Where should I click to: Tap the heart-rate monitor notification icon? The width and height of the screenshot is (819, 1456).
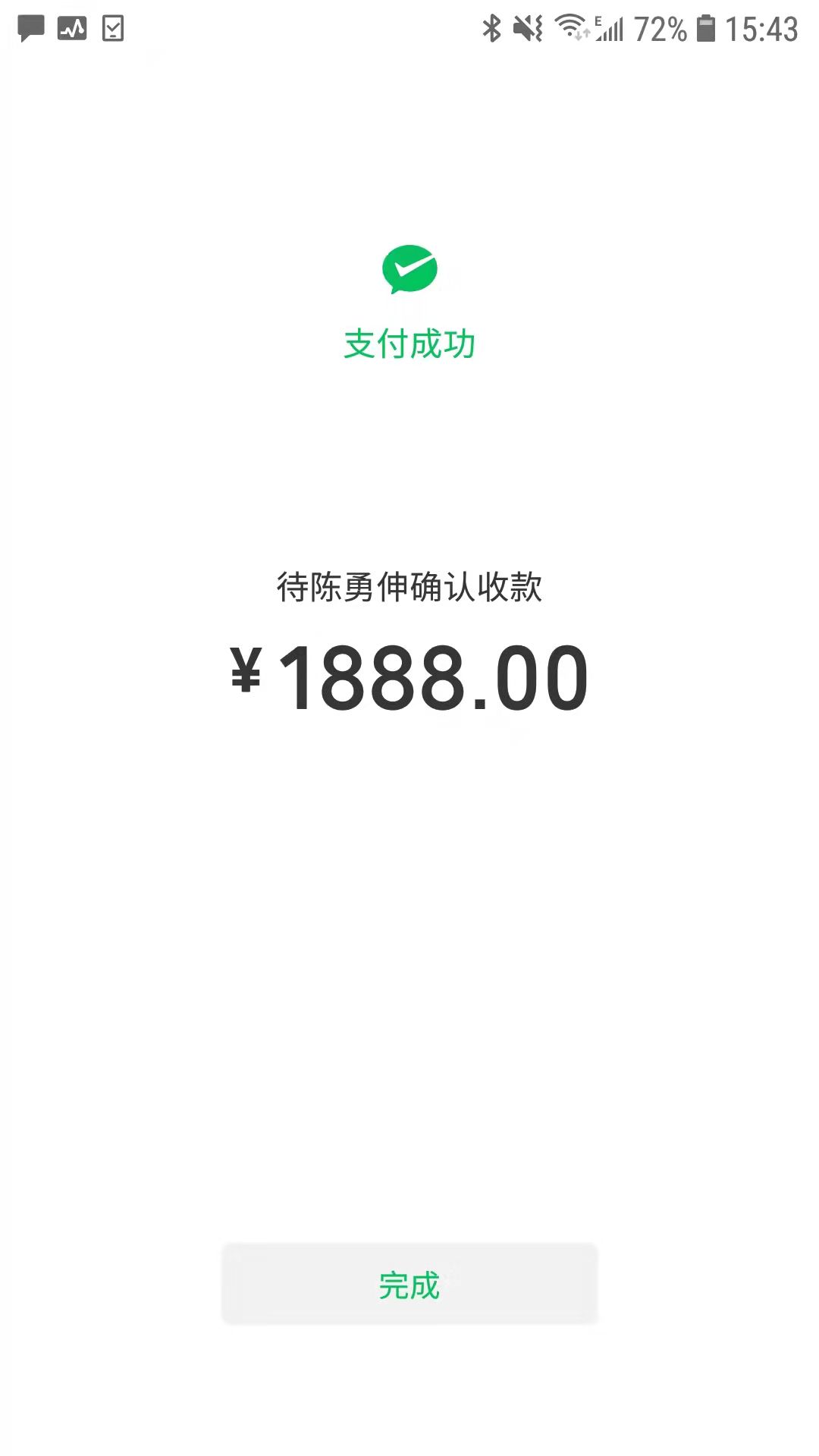click(x=73, y=29)
